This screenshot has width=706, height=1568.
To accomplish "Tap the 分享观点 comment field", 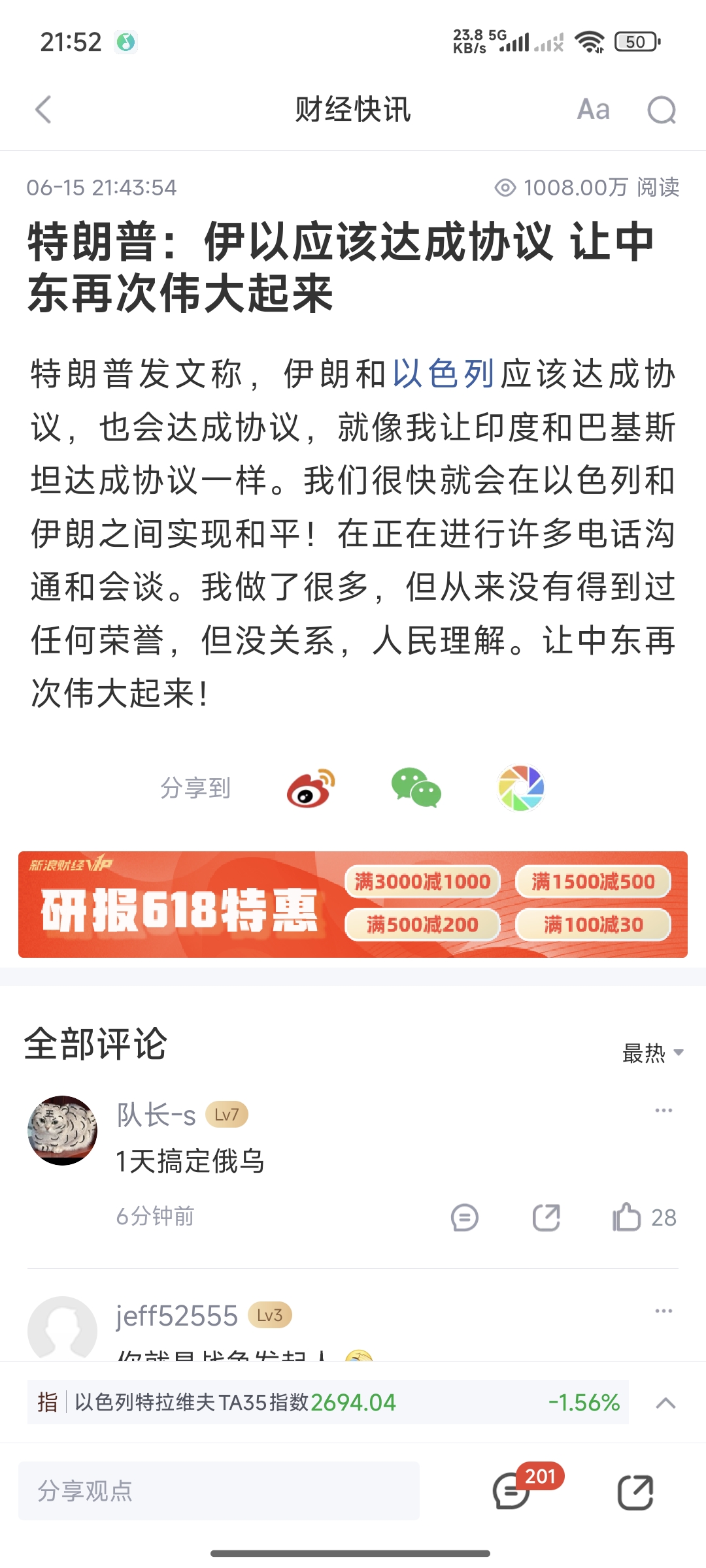I will (219, 1491).
